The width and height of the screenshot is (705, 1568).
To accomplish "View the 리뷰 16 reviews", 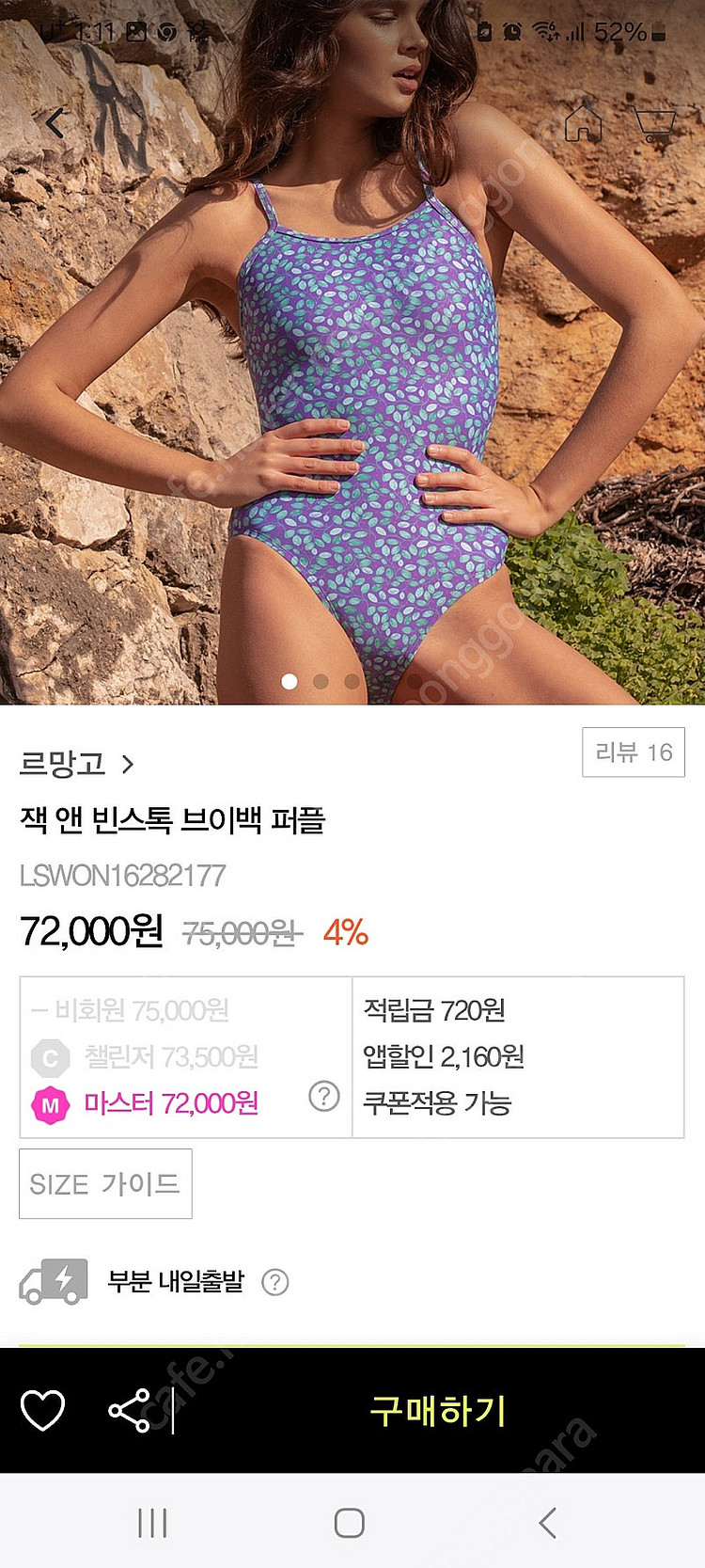I will click(x=634, y=752).
